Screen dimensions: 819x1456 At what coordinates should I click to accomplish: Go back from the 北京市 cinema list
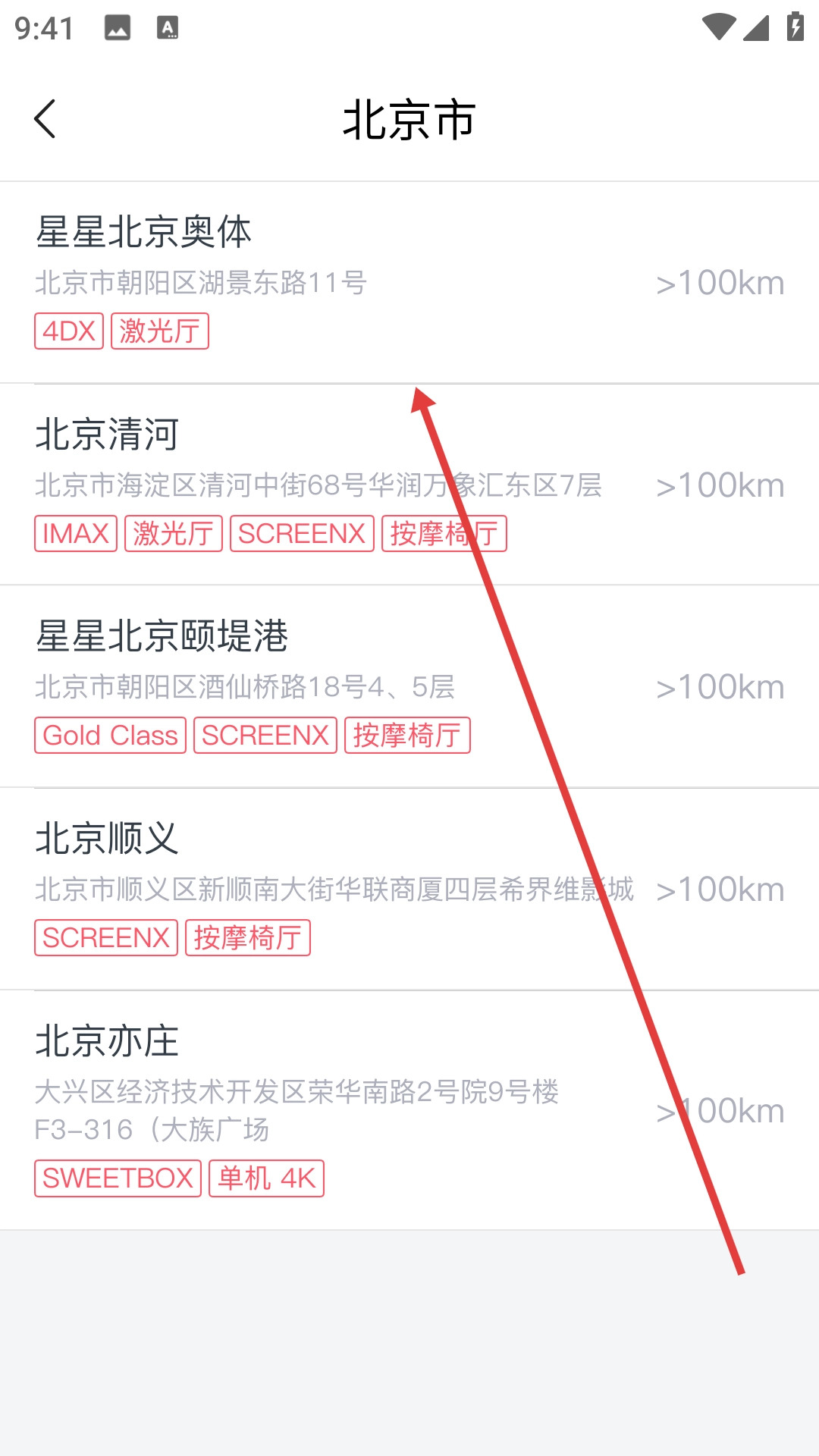coord(45,119)
